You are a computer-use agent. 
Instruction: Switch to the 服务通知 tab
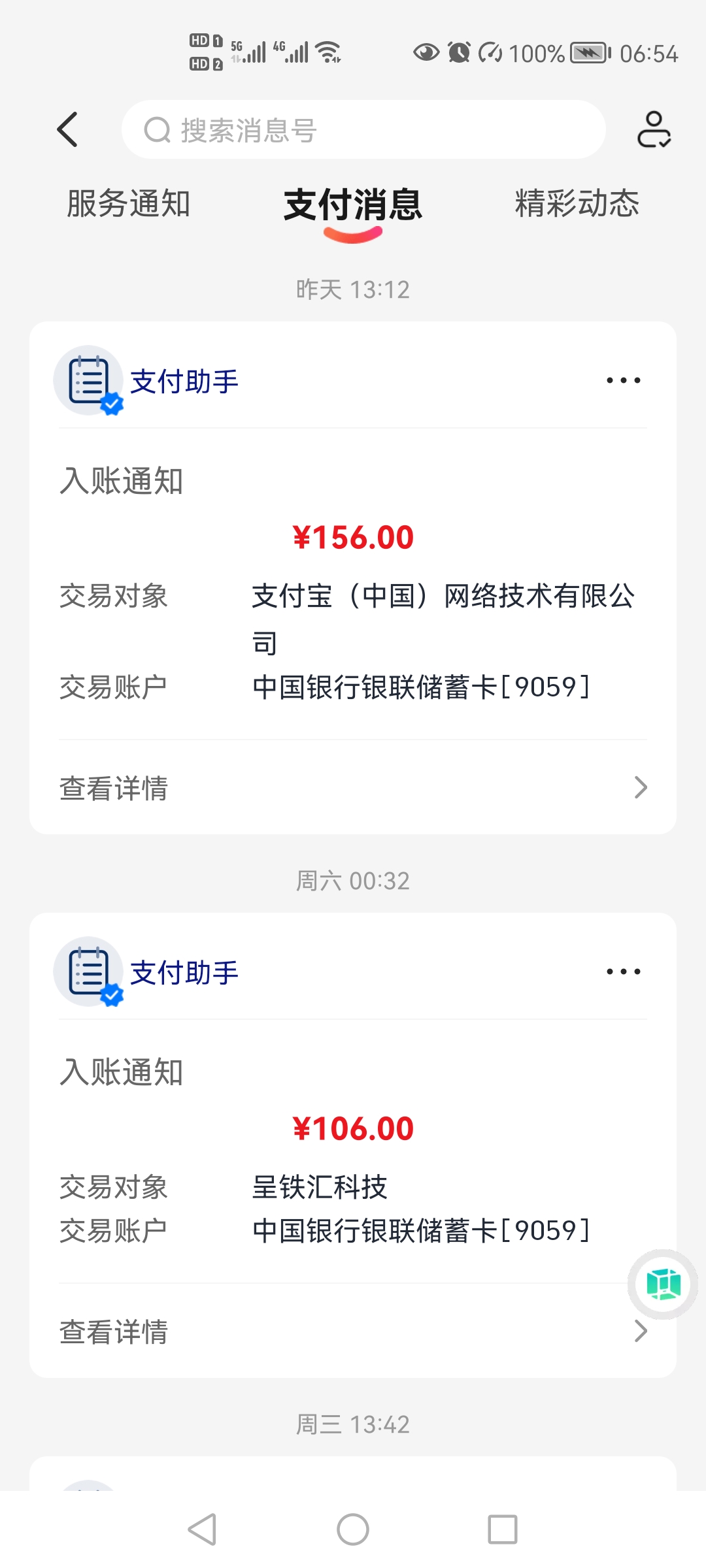[x=128, y=203]
